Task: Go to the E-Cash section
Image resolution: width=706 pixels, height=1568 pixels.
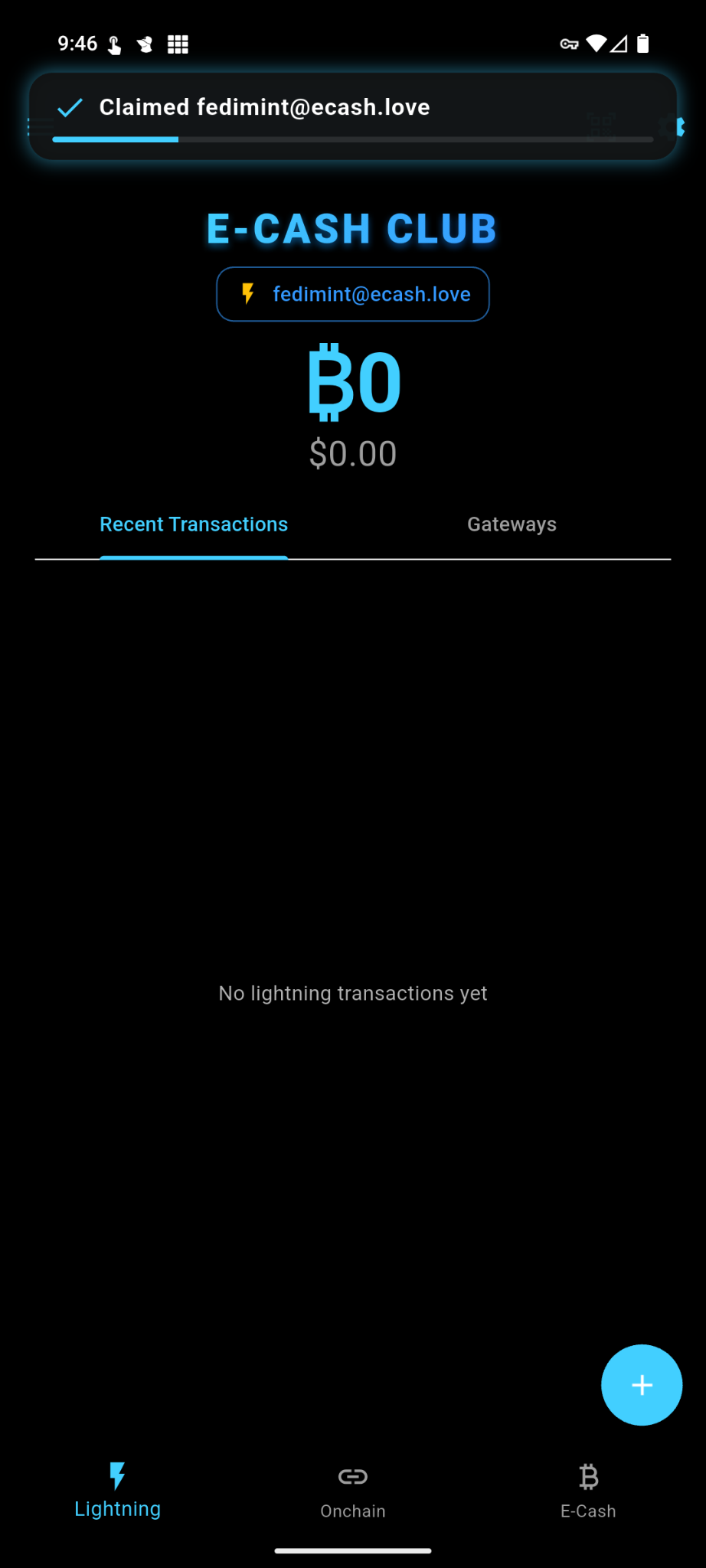Action: [588, 1491]
